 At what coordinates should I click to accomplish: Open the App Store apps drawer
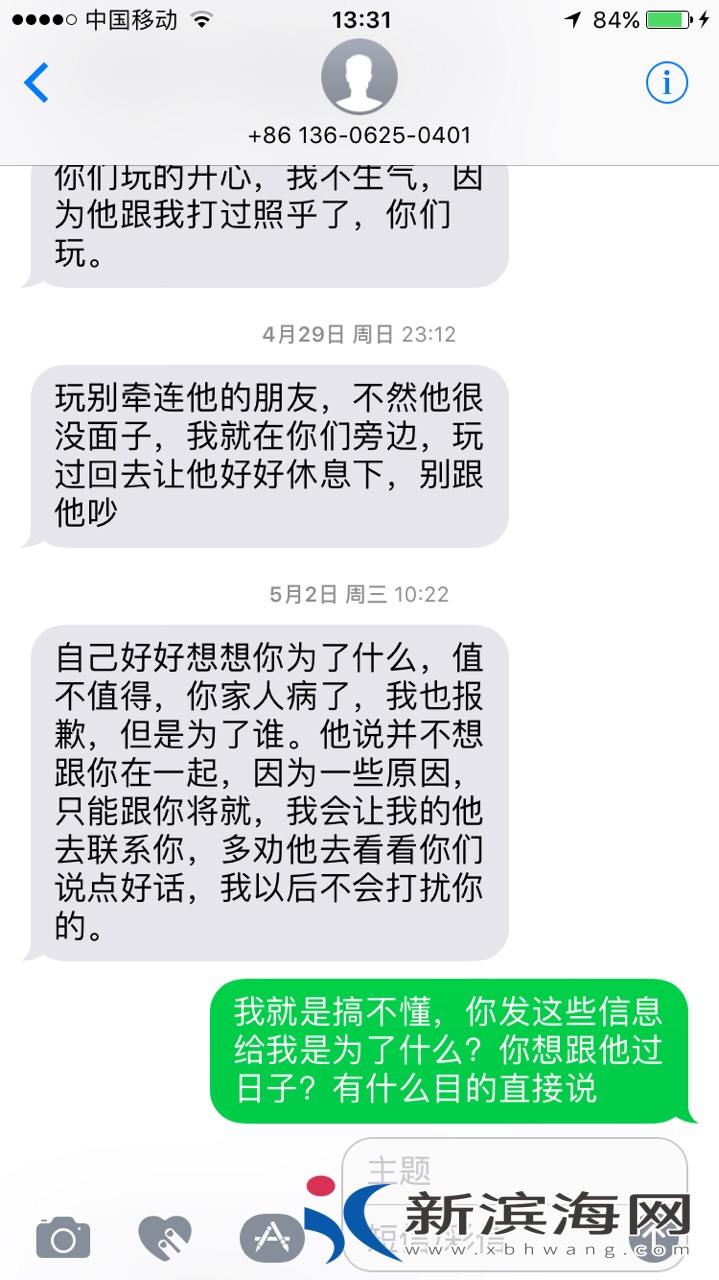tap(270, 1239)
